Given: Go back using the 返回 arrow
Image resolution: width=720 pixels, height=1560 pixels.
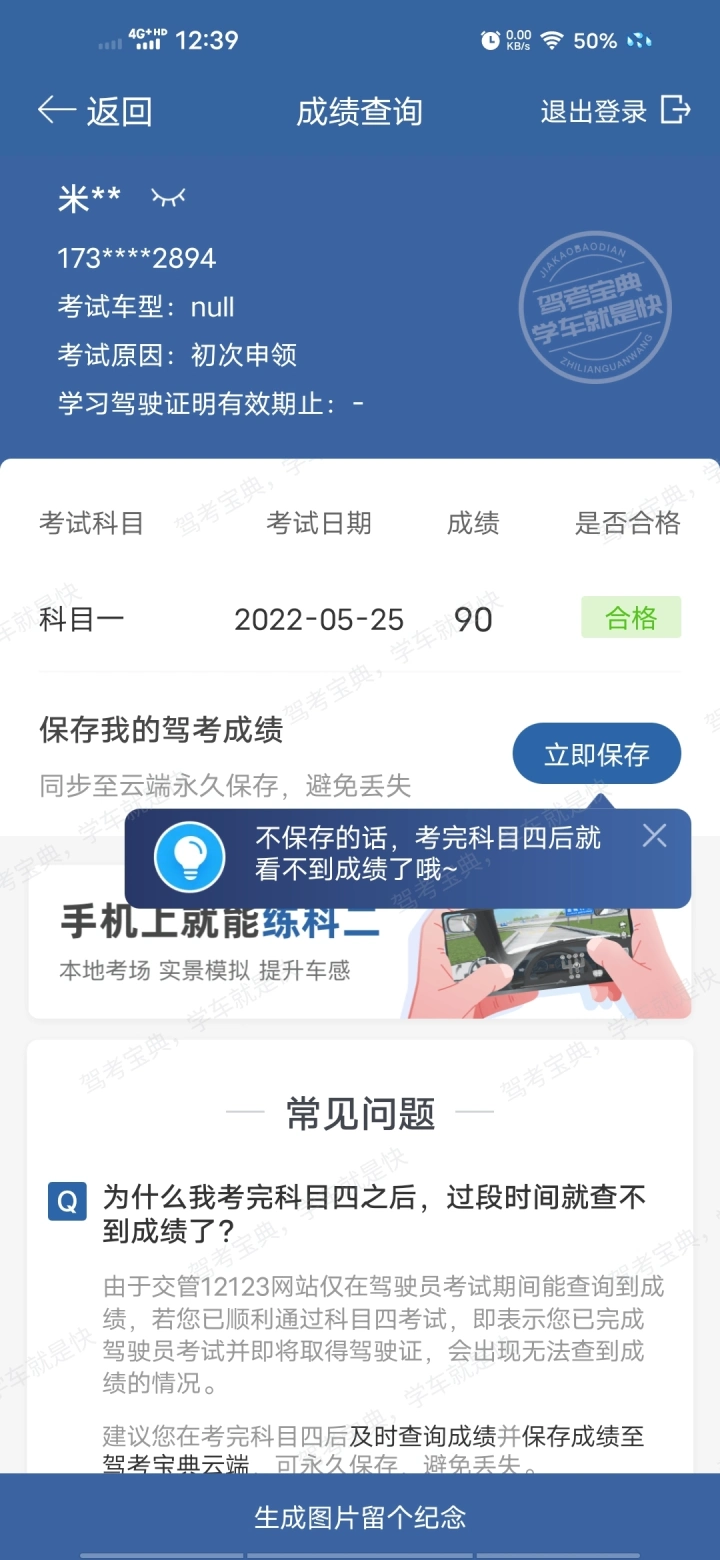Looking at the screenshot, I should 93,111.
